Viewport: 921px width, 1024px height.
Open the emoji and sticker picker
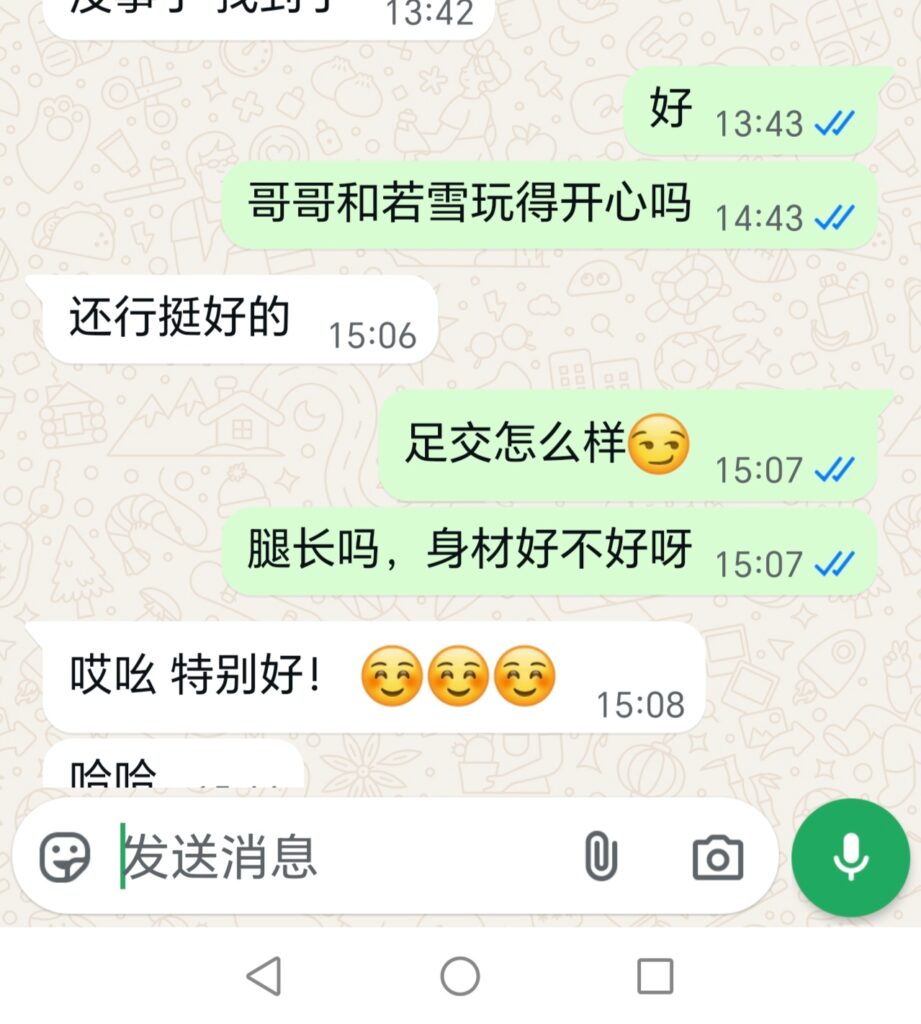pos(65,857)
